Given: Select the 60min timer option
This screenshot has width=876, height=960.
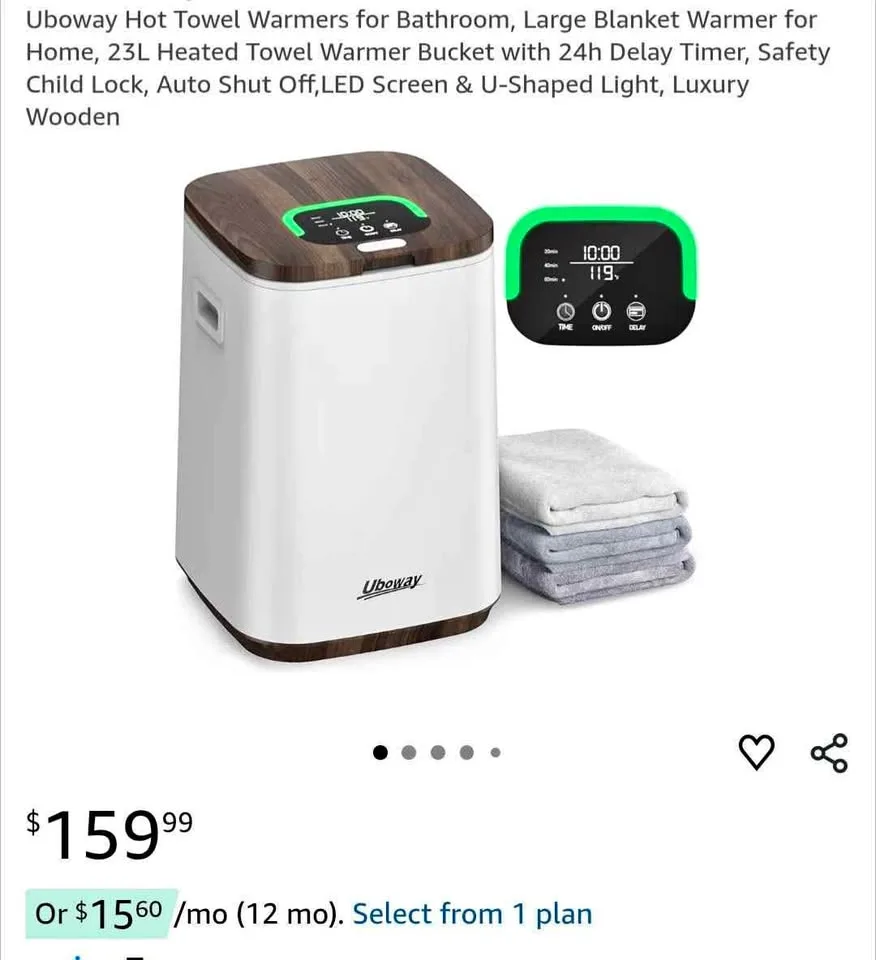Looking at the screenshot, I should (x=549, y=279).
